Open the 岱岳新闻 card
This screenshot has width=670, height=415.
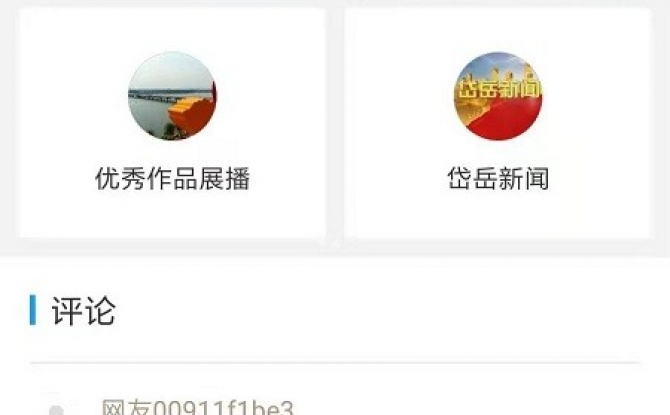[497, 123]
